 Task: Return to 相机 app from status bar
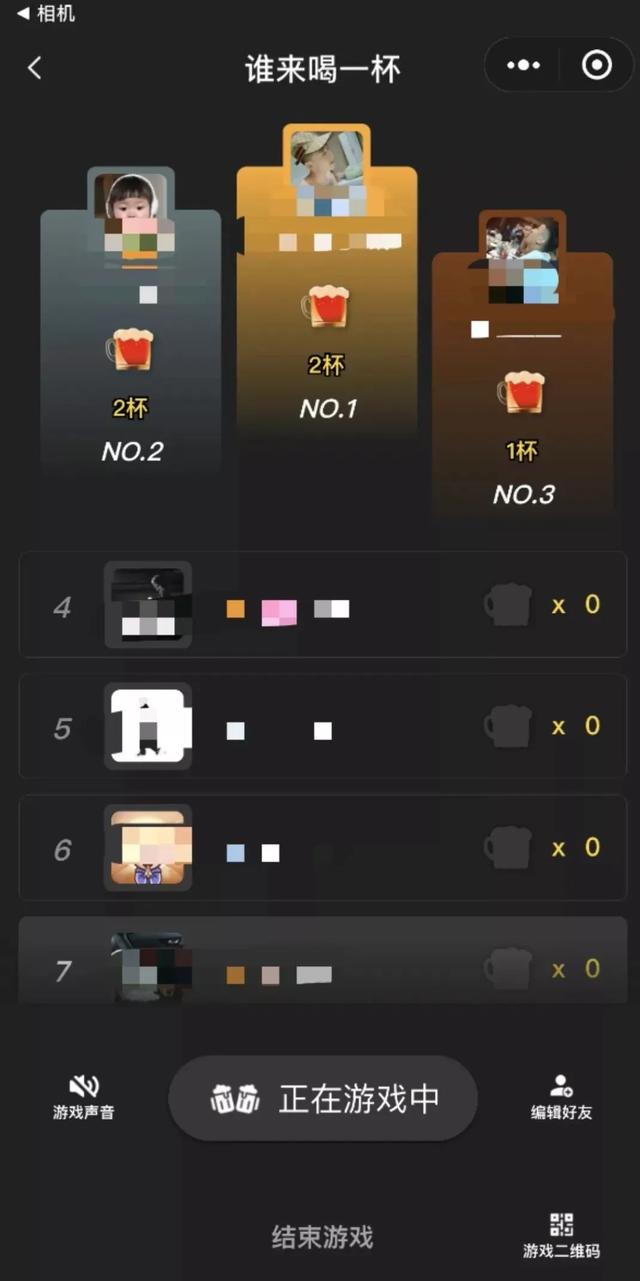pos(46,14)
